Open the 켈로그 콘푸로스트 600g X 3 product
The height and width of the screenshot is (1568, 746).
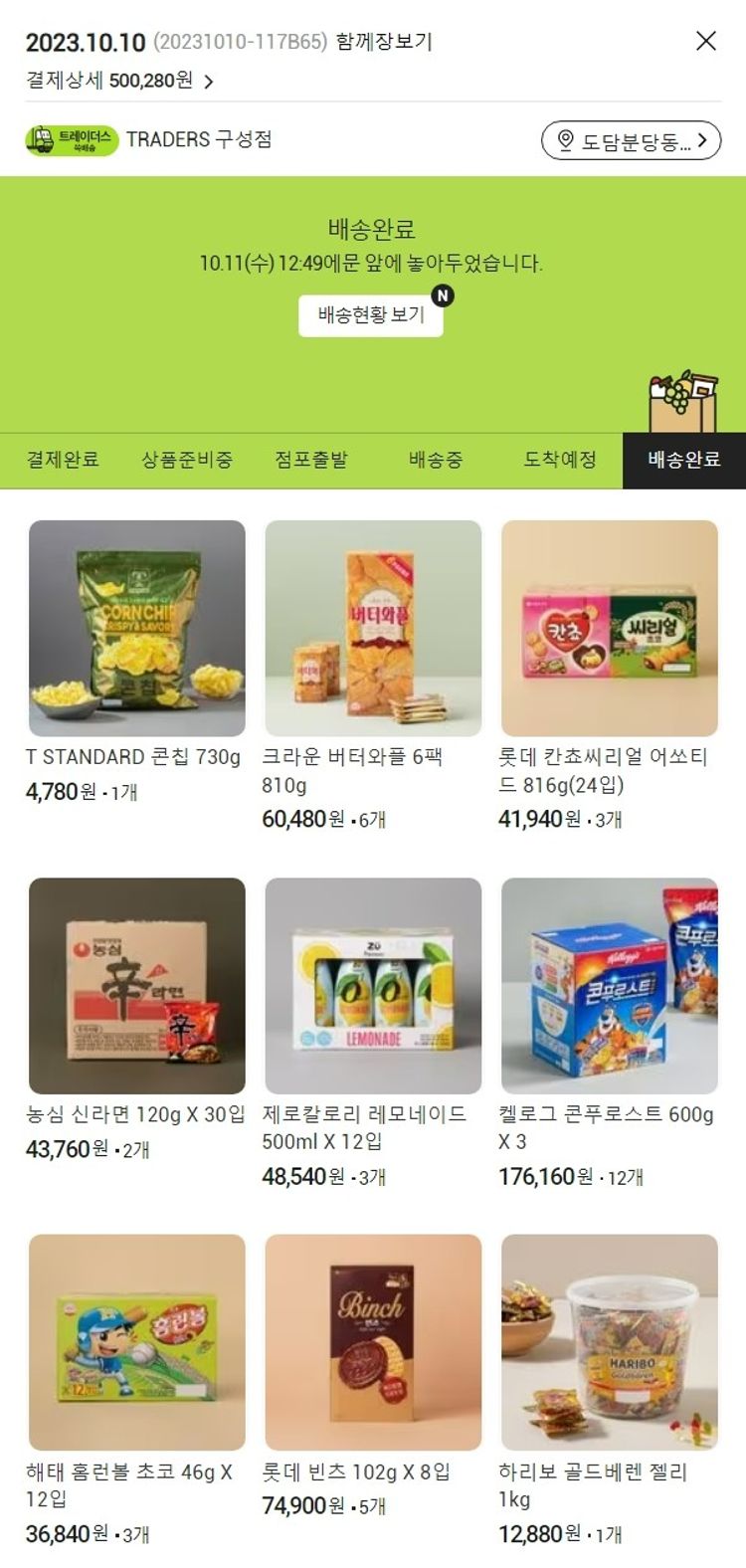coord(609,985)
